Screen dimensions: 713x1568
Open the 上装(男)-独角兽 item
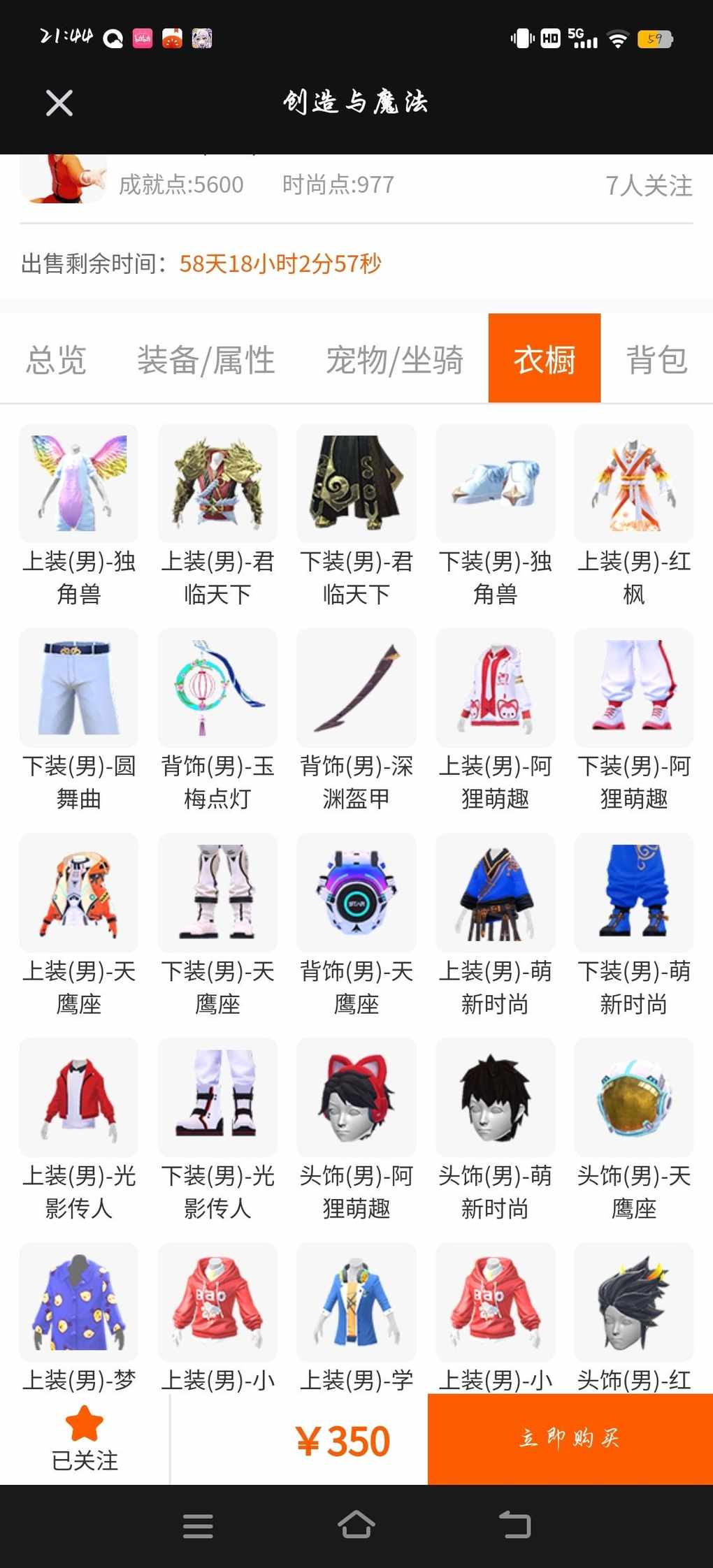[x=78, y=484]
